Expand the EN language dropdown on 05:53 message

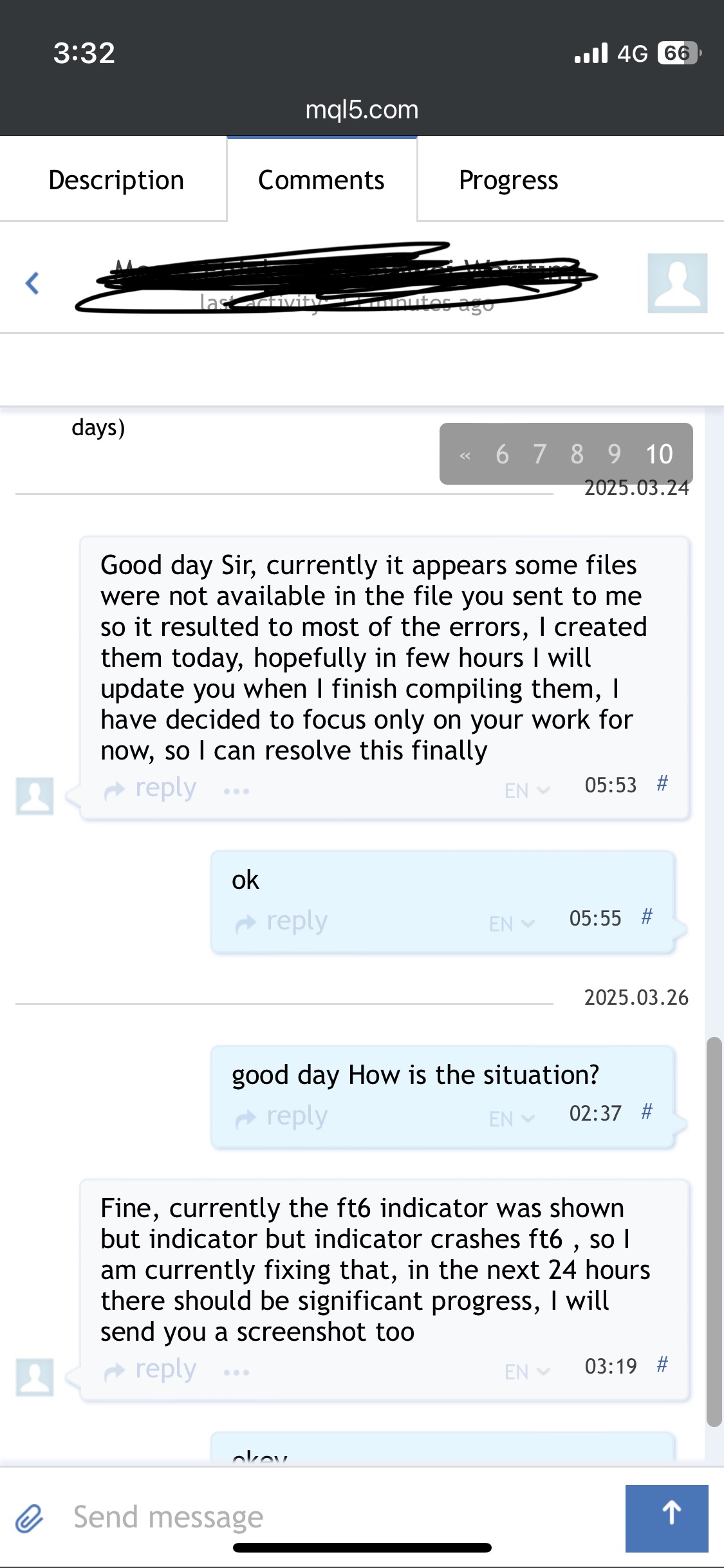526,790
